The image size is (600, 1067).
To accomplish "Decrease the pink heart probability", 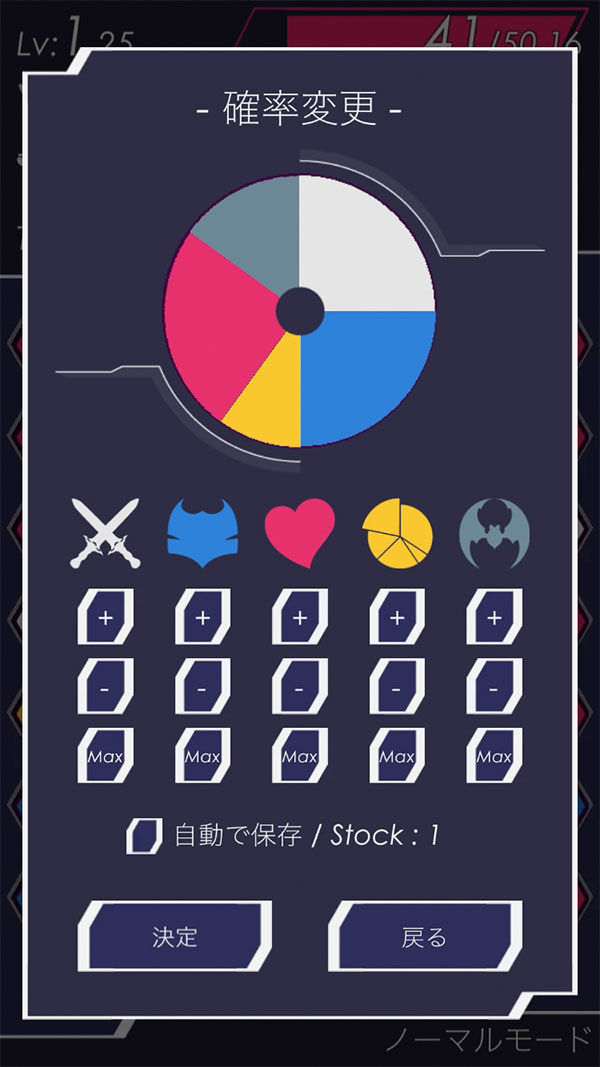I will (299, 687).
